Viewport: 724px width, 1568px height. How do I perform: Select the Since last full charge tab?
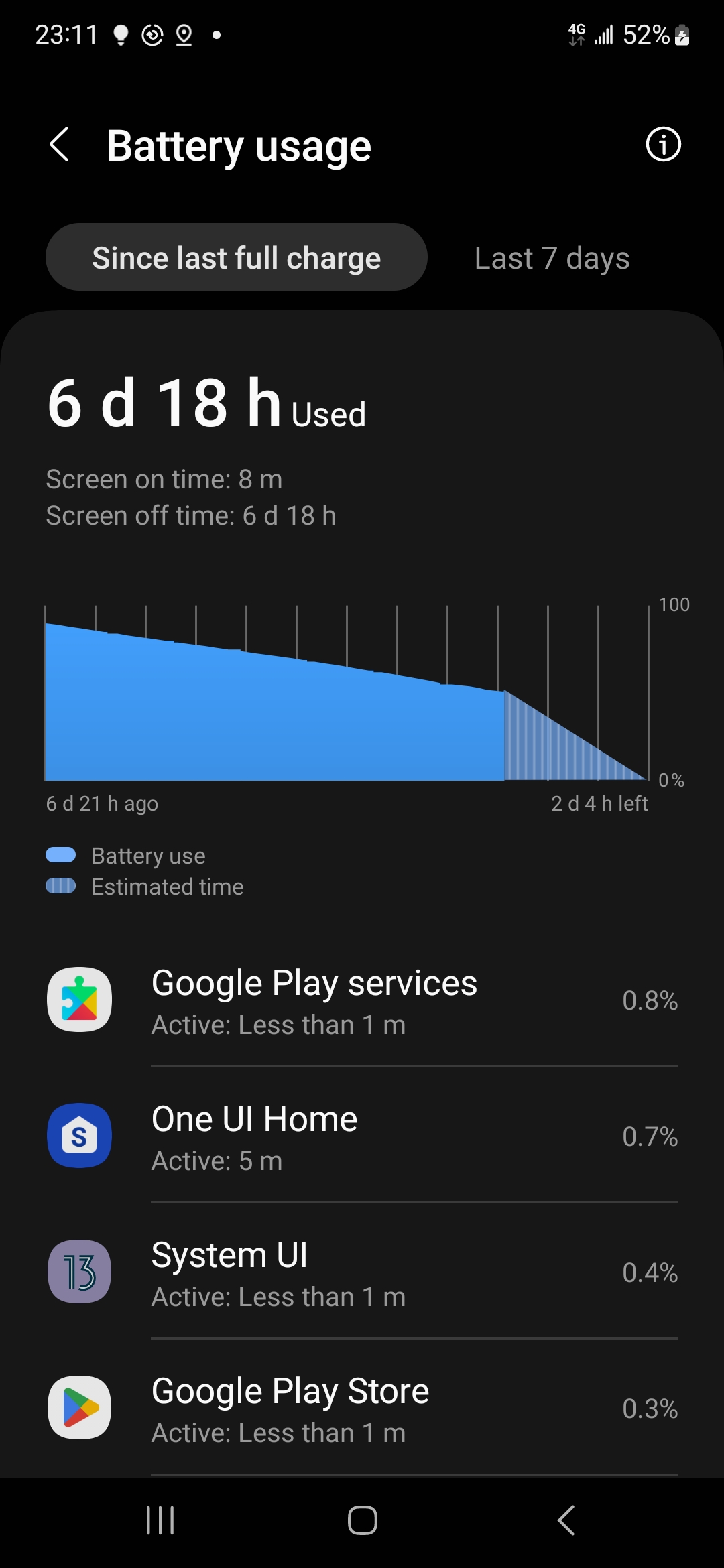(x=237, y=257)
